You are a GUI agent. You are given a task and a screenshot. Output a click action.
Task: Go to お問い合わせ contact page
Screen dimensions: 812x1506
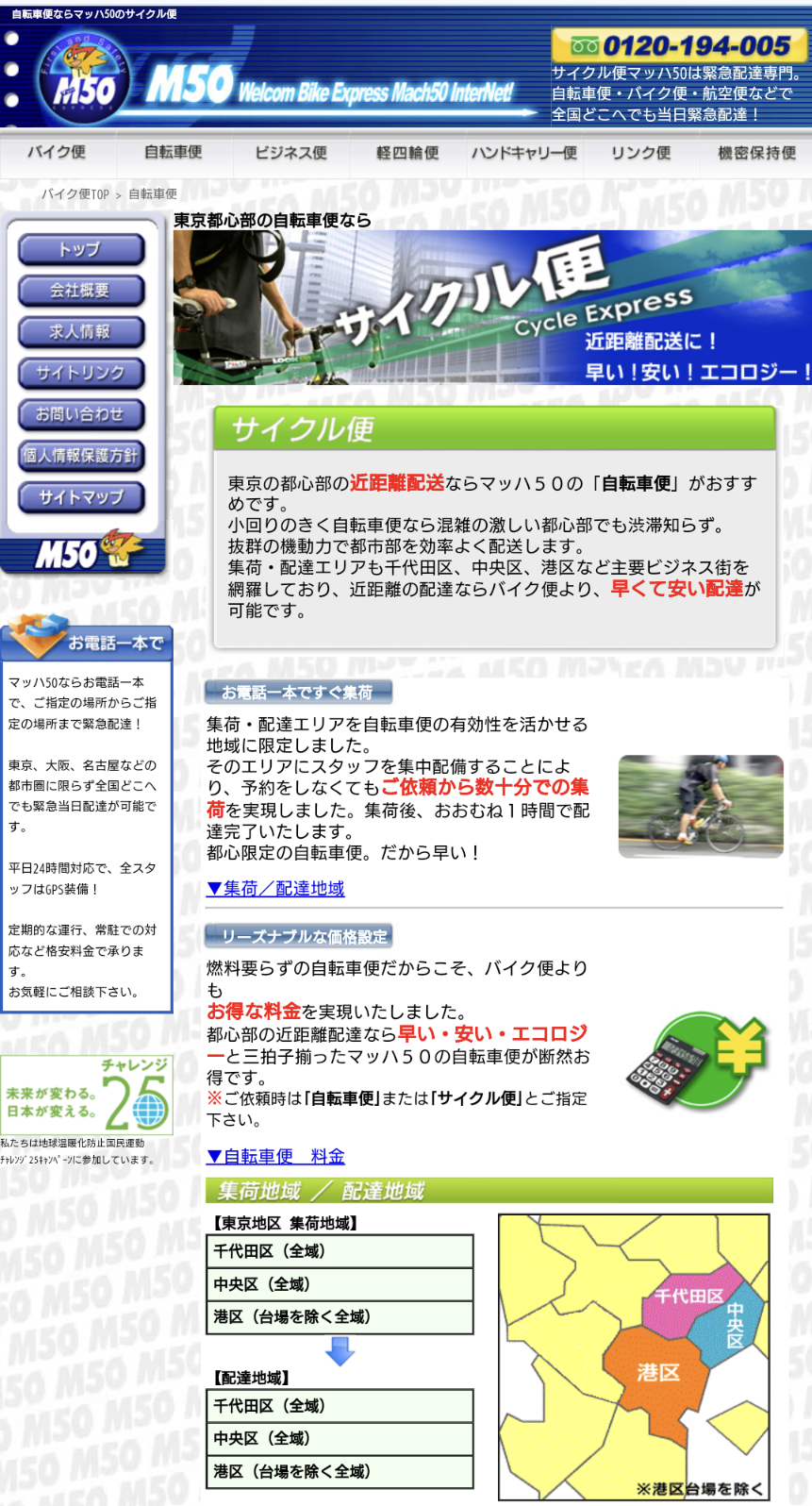coord(81,414)
